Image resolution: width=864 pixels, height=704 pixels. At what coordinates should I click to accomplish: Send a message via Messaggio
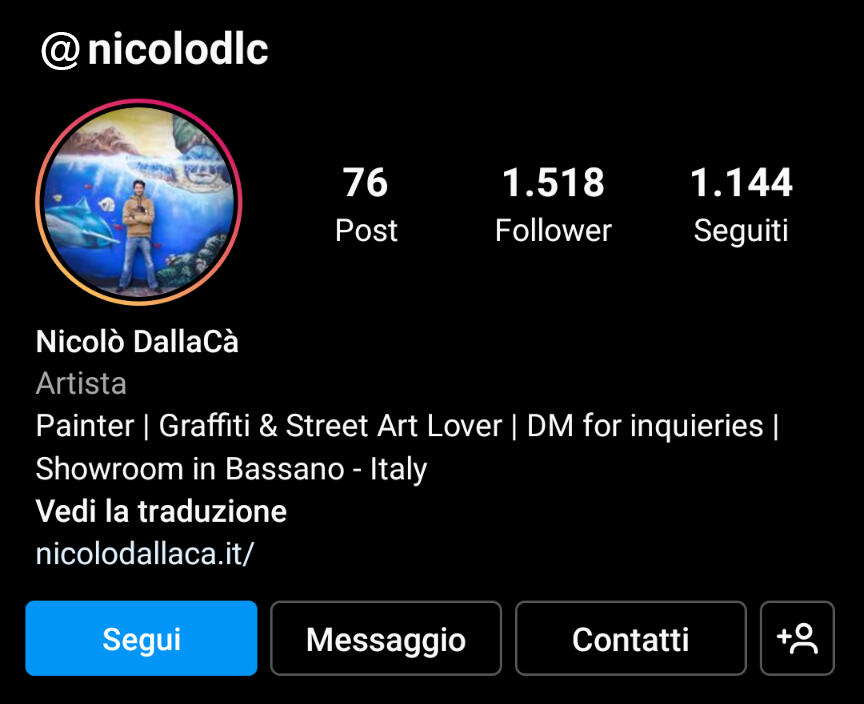[x=386, y=638]
